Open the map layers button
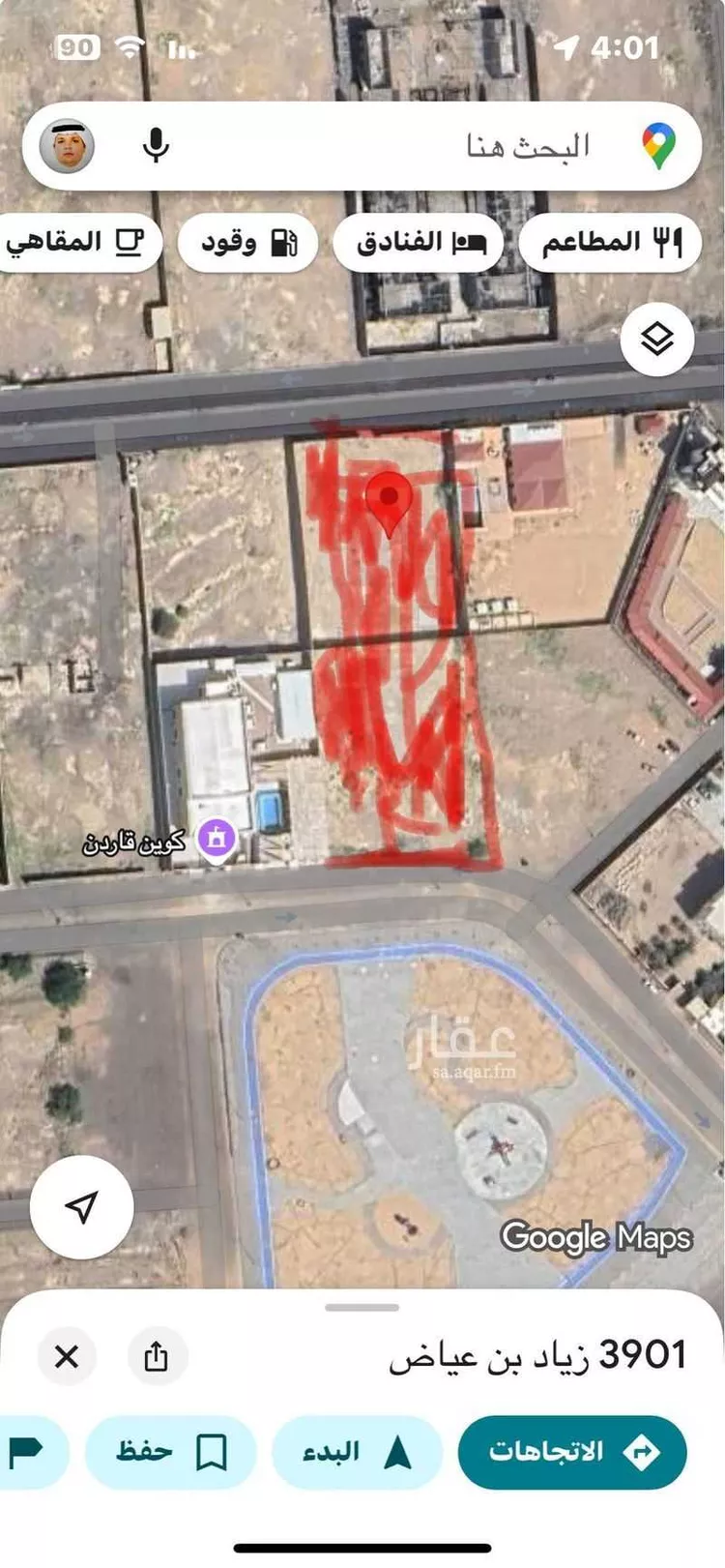 pyautogui.click(x=656, y=340)
